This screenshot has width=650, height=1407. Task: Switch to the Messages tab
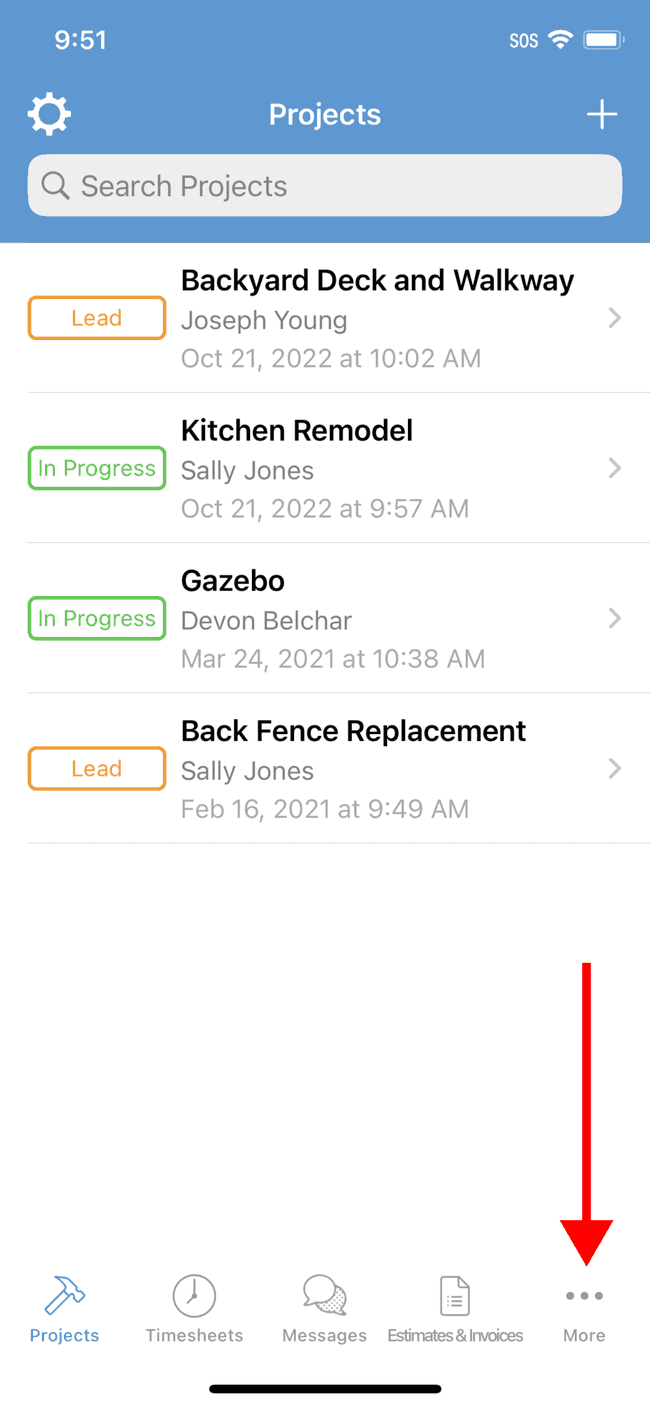pyautogui.click(x=324, y=1309)
